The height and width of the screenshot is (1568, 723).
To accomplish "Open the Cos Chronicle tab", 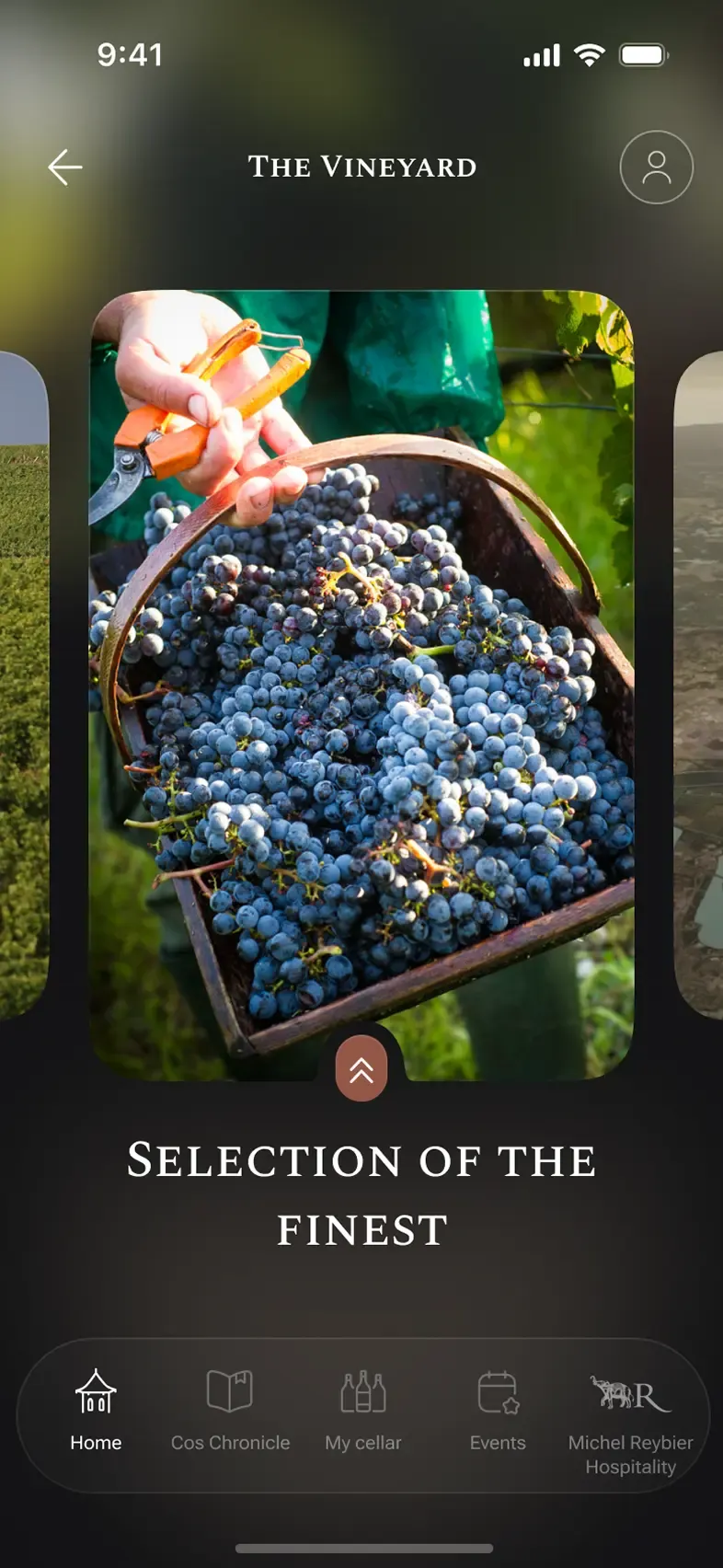I will click(x=230, y=1412).
